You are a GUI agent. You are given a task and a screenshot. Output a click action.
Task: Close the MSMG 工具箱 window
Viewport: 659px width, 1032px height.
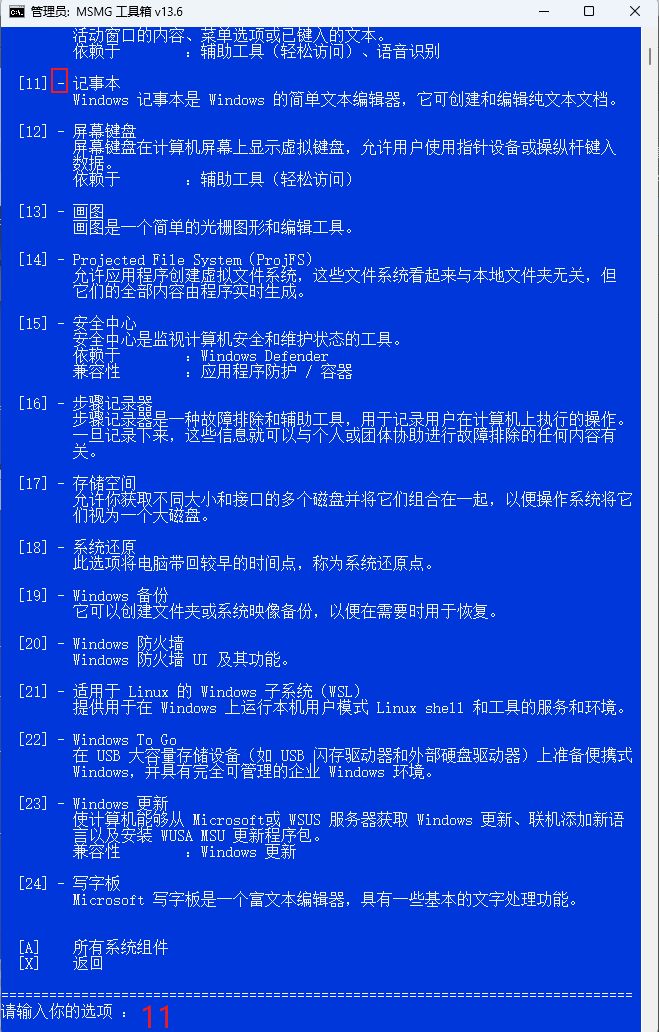click(x=634, y=11)
